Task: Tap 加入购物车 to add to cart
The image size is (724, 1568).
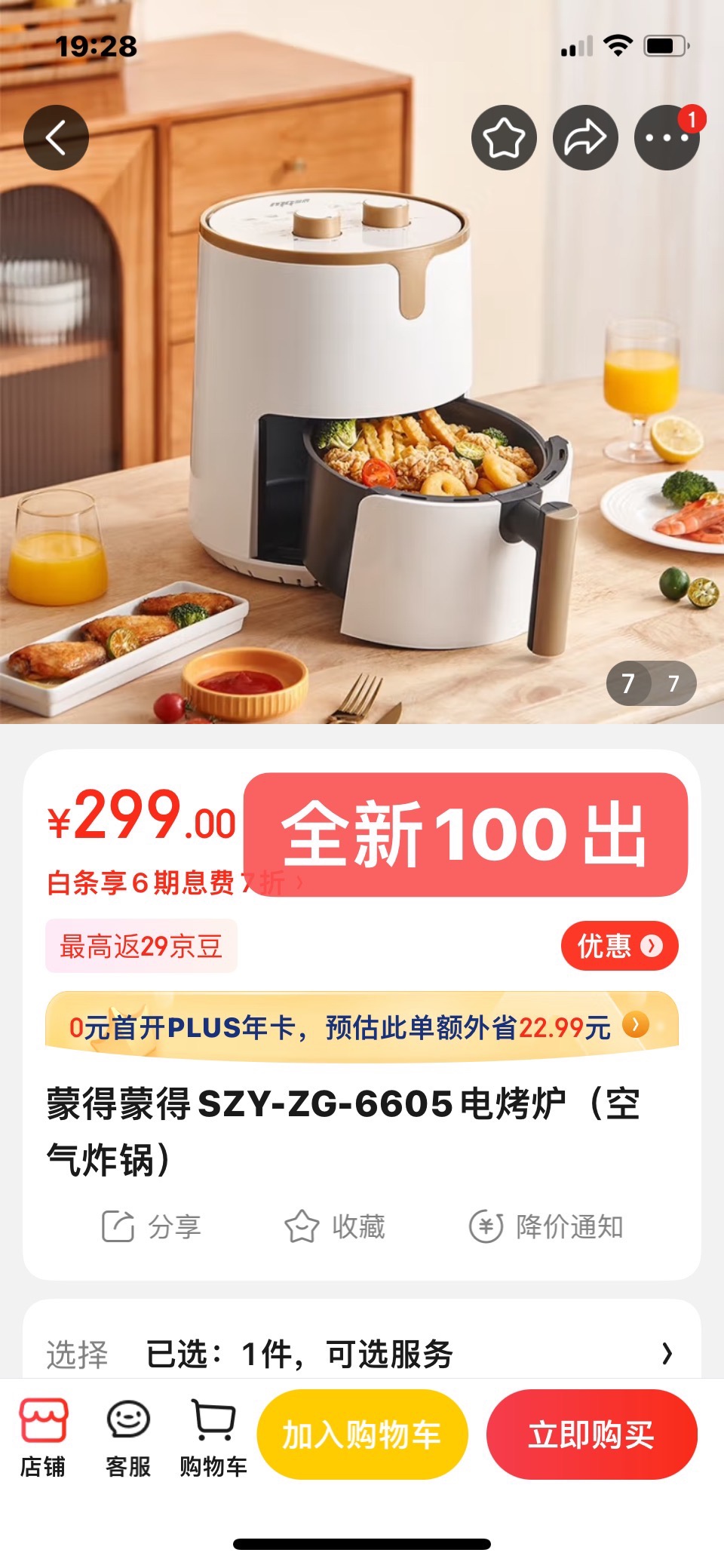Action: (362, 1434)
